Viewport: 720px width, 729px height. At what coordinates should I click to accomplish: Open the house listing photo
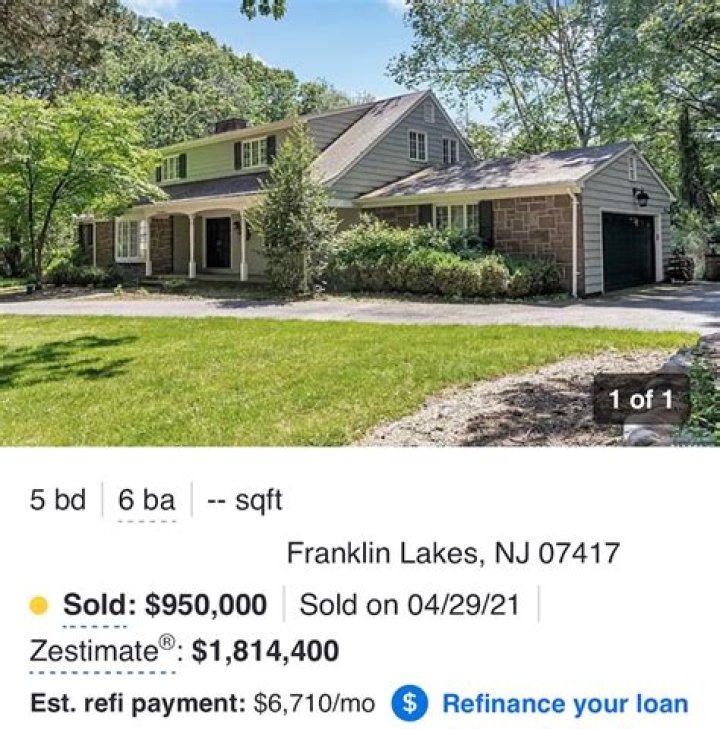click(x=360, y=222)
